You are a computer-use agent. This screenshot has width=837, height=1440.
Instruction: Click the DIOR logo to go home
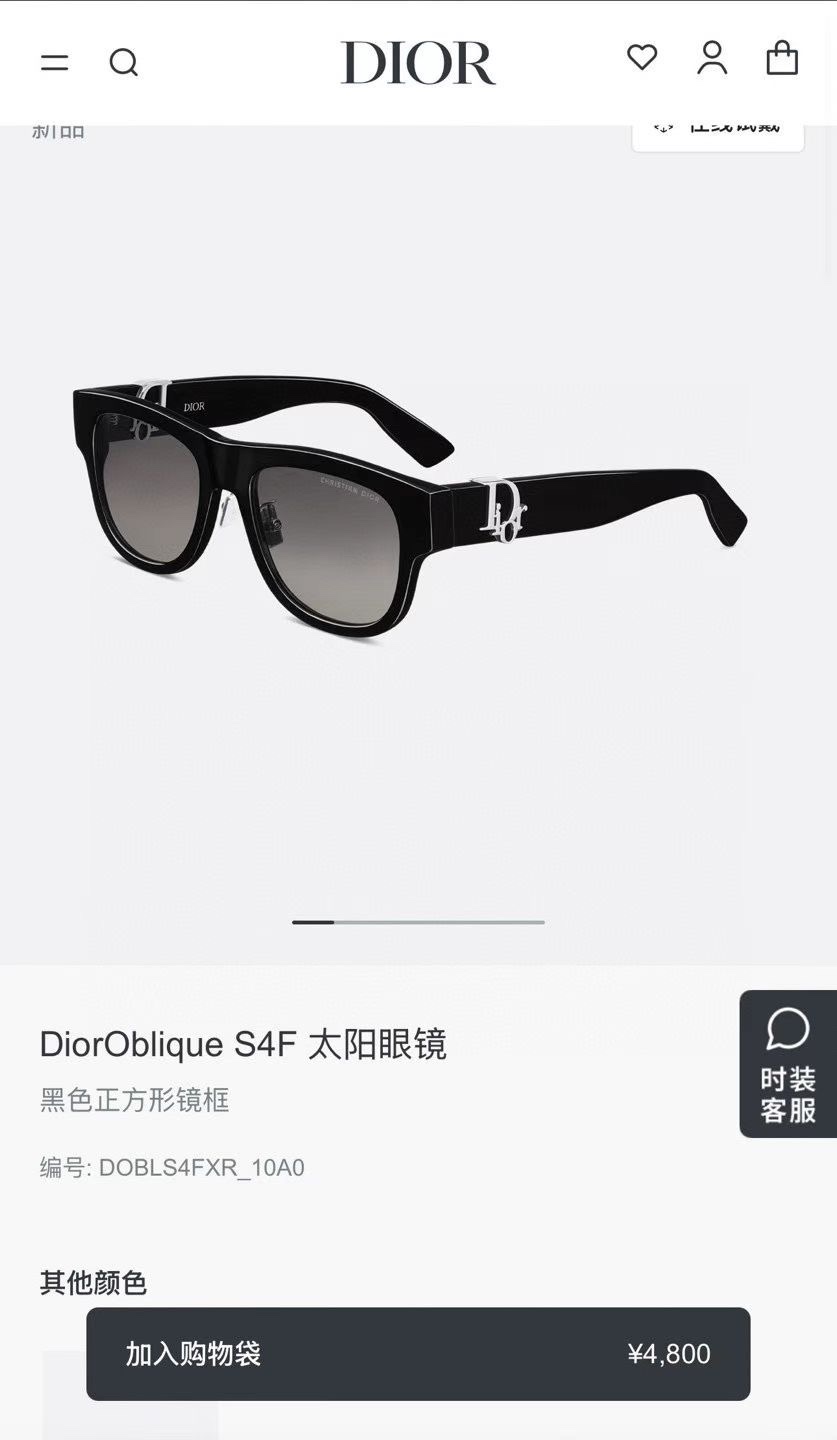coord(418,61)
